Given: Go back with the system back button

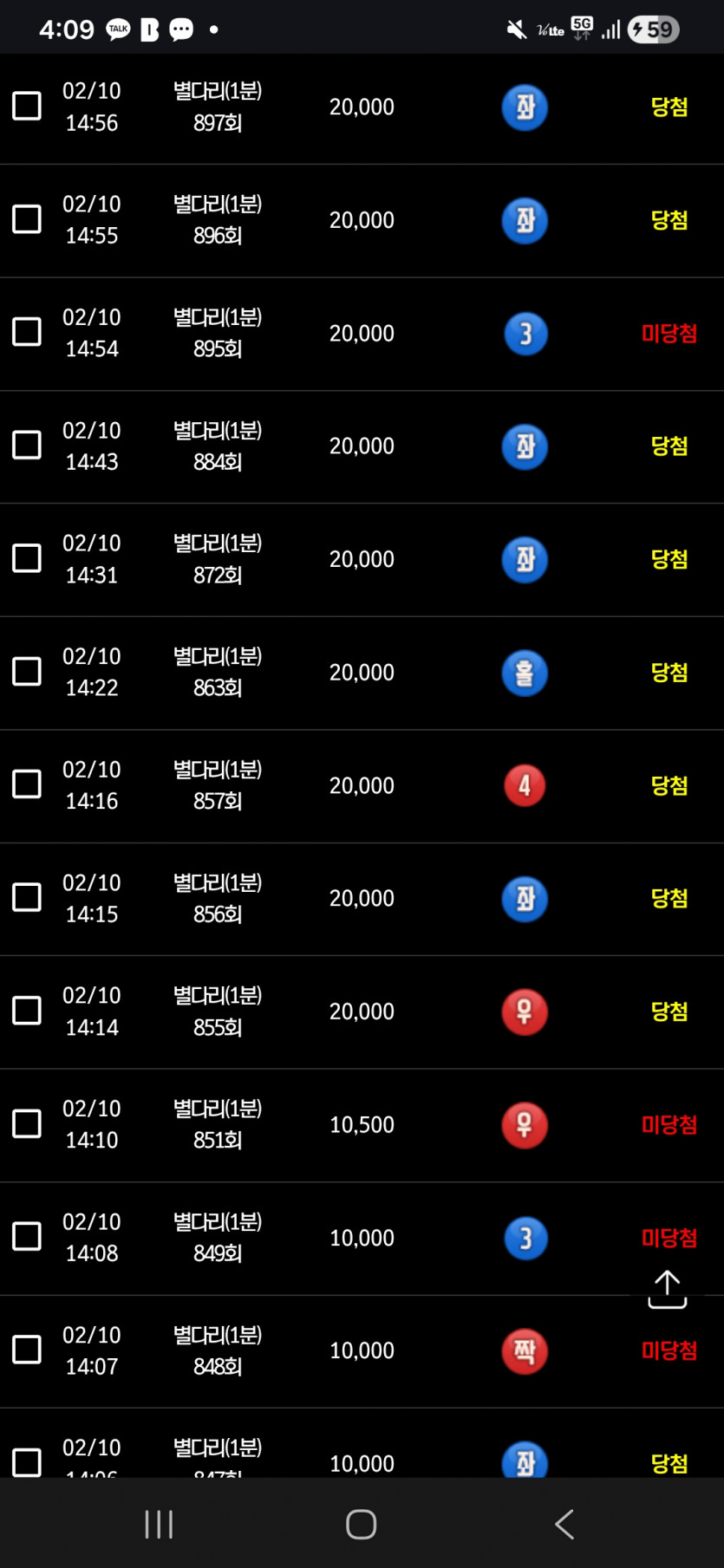Looking at the screenshot, I should point(564,1524).
